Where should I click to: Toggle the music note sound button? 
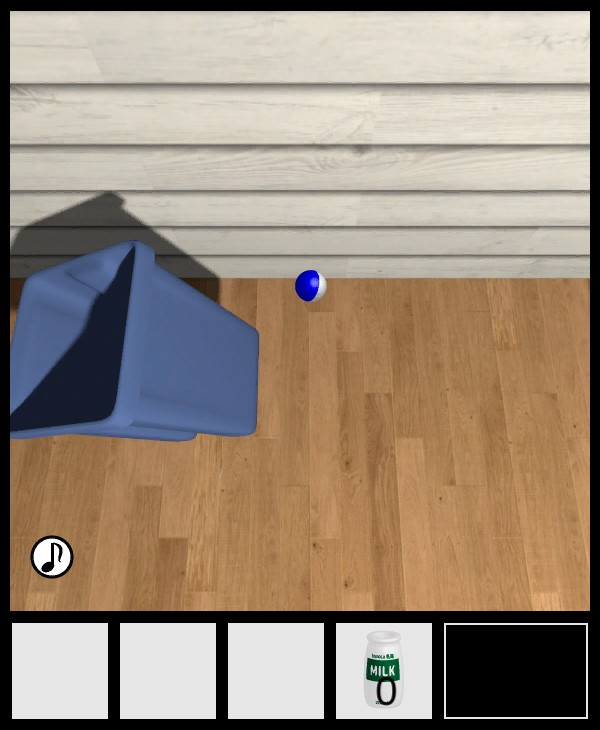[x=52, y=557]
